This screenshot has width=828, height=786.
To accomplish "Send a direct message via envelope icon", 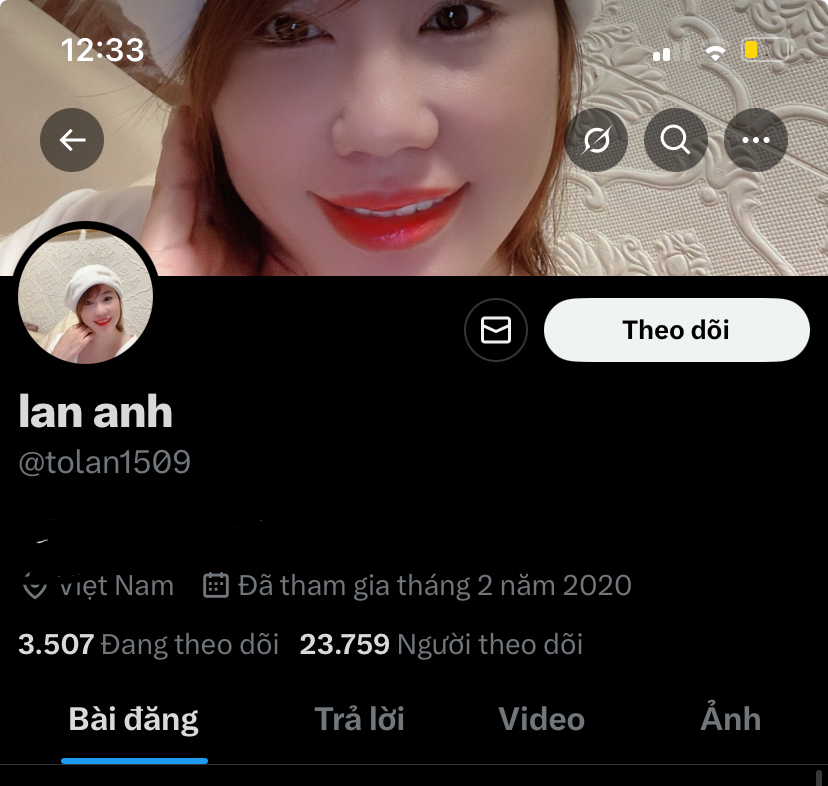I will tap(496, 330).
